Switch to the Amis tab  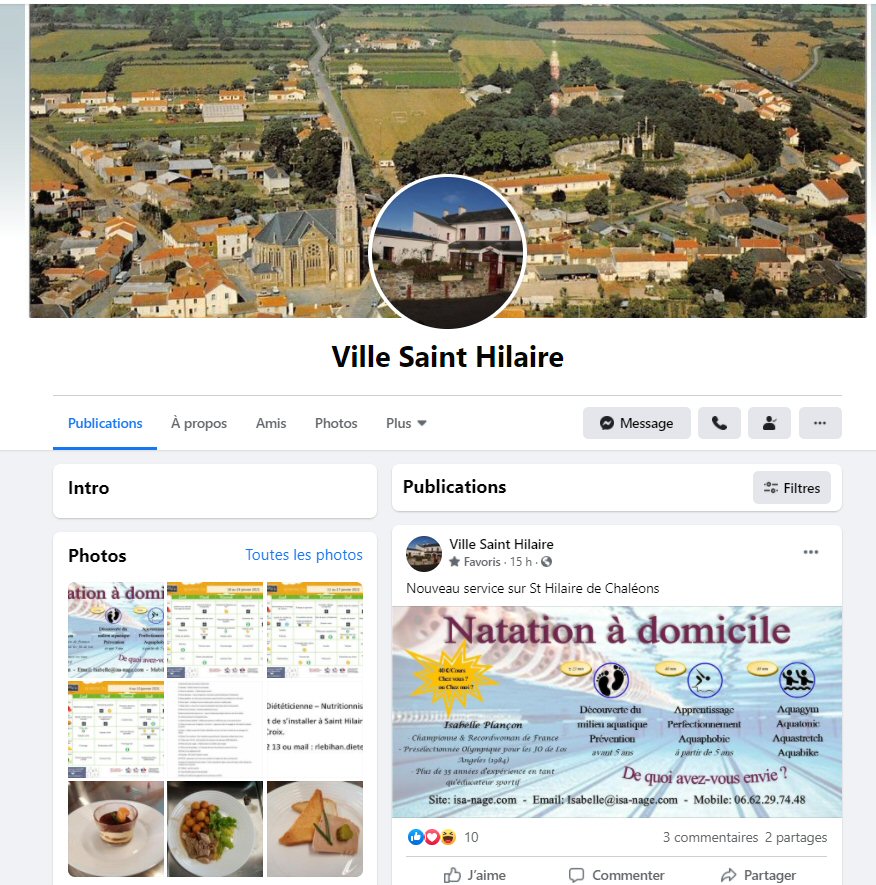(271, 423)
